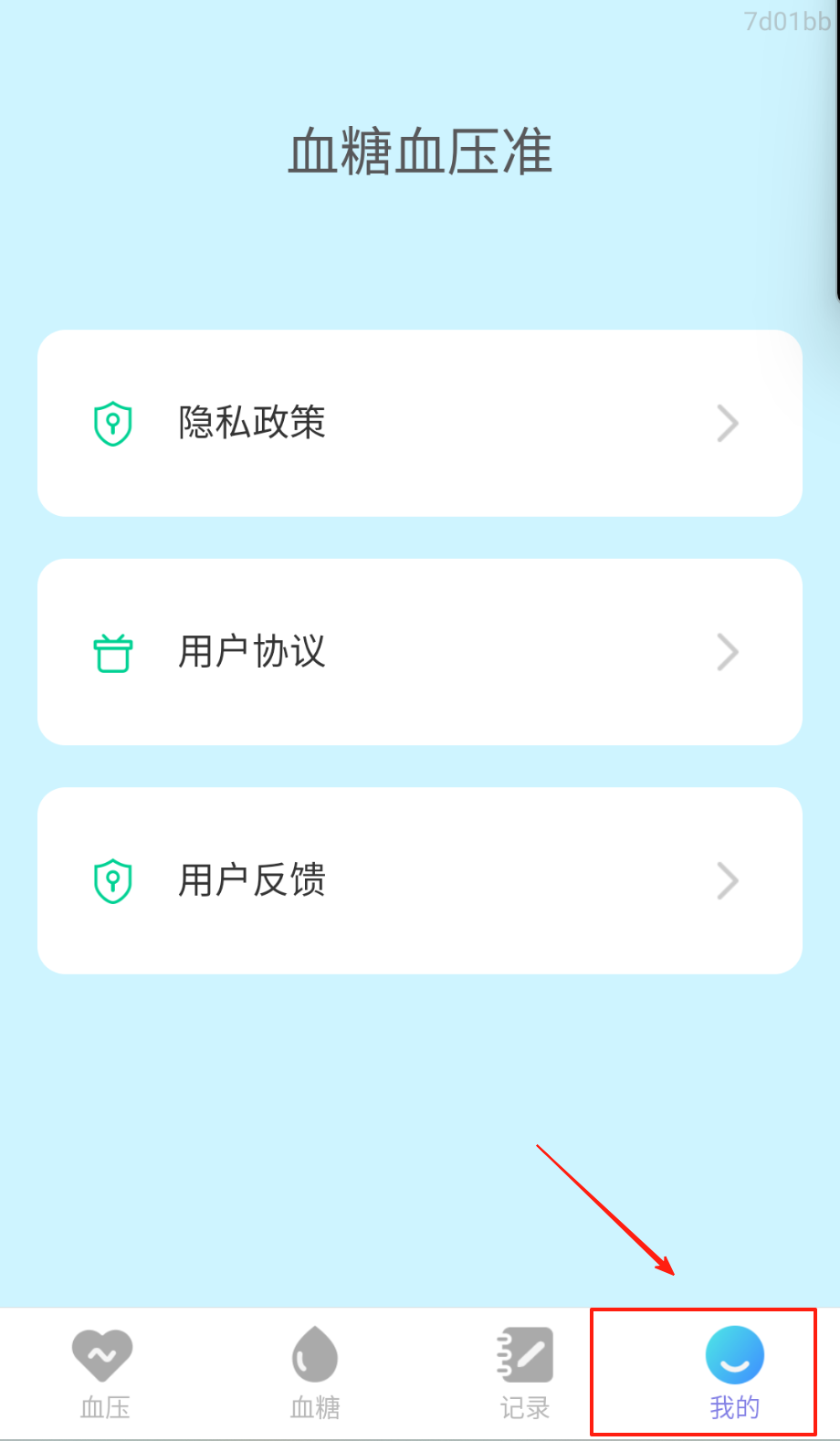Open the 隐私政策 privacy policy row
This screenshot has height=1441, width=840.
pyautogui.click(x=419, y=423)
